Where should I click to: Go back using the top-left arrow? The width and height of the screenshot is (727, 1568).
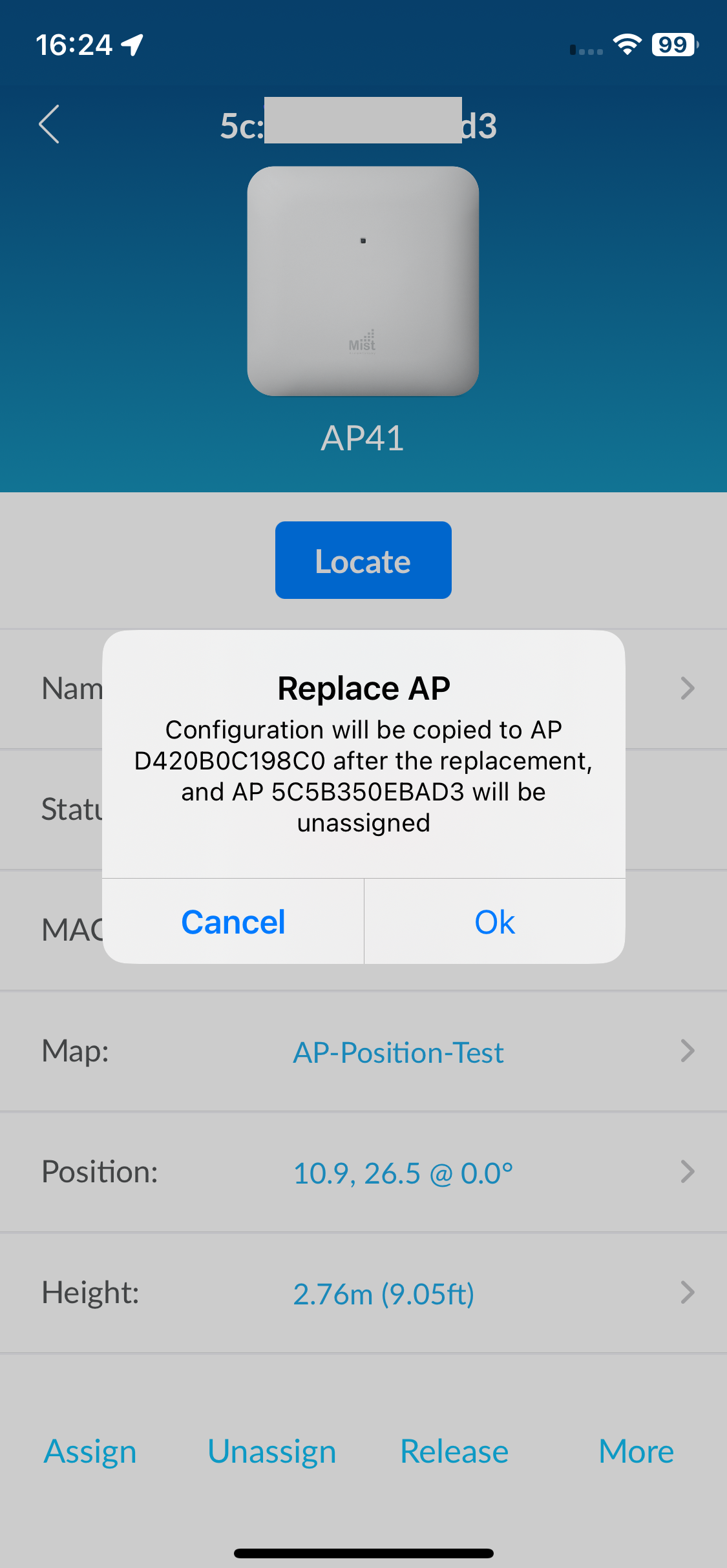50,124
